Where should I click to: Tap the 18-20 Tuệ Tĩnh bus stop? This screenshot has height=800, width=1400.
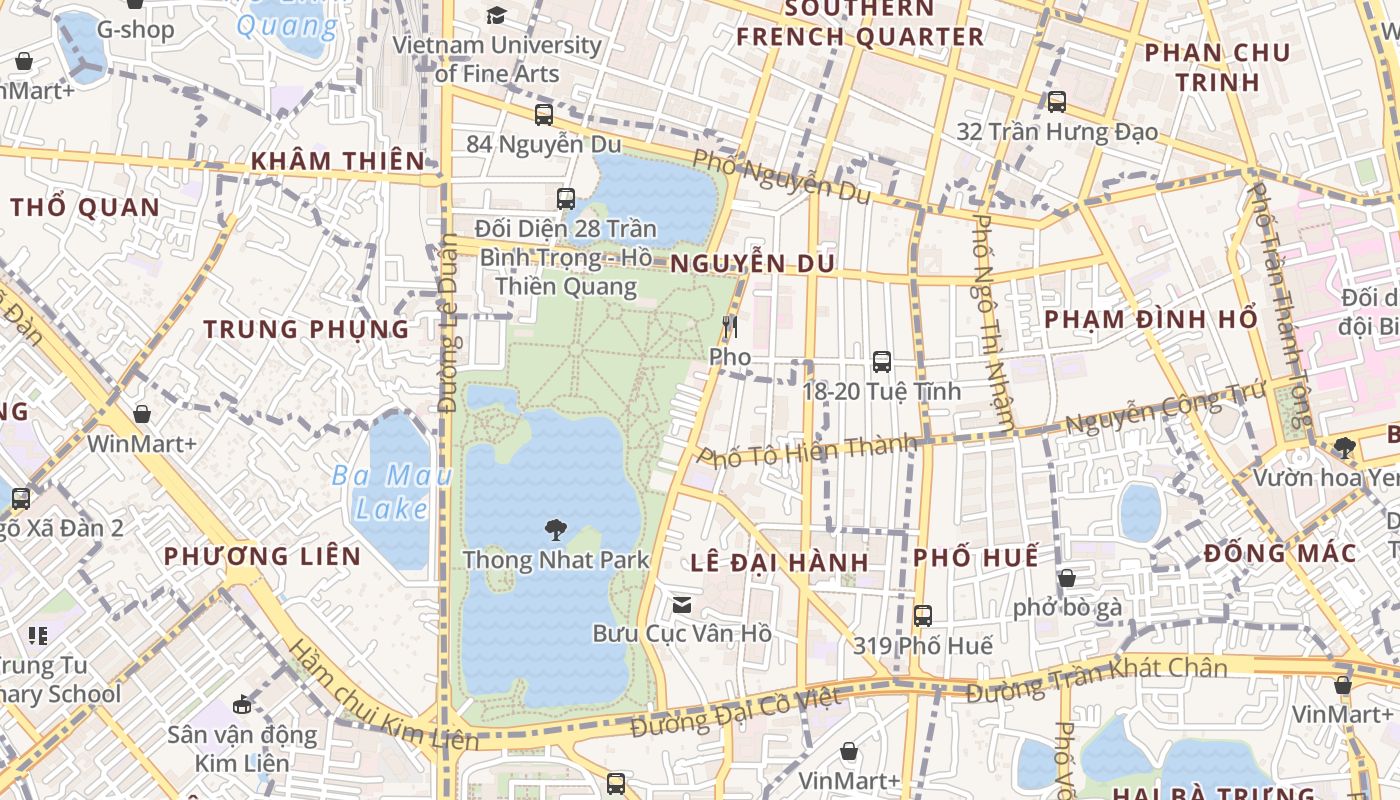coord(881,362)
